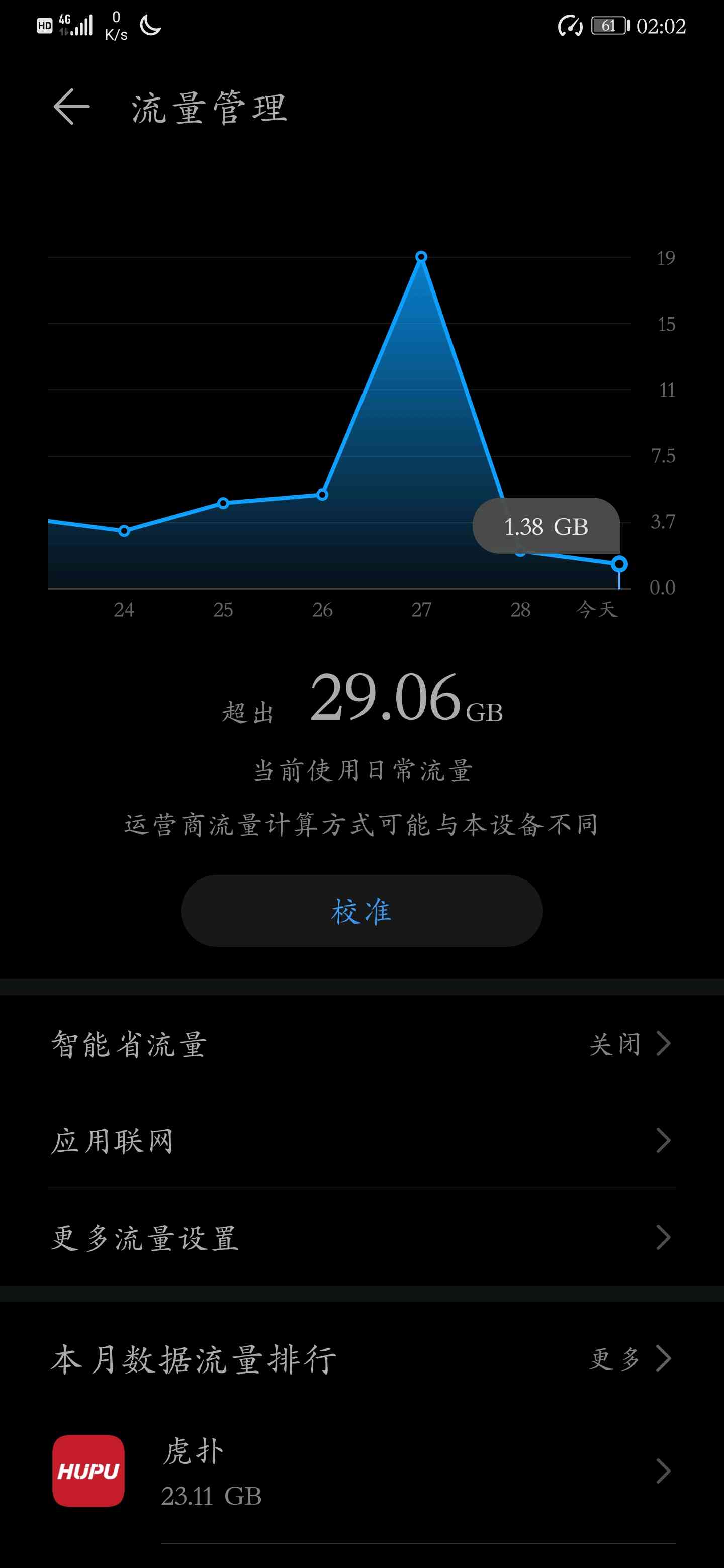The image size is (724, 1568).
Task: Open 应用联网 settings
Action: (361, 1141)
